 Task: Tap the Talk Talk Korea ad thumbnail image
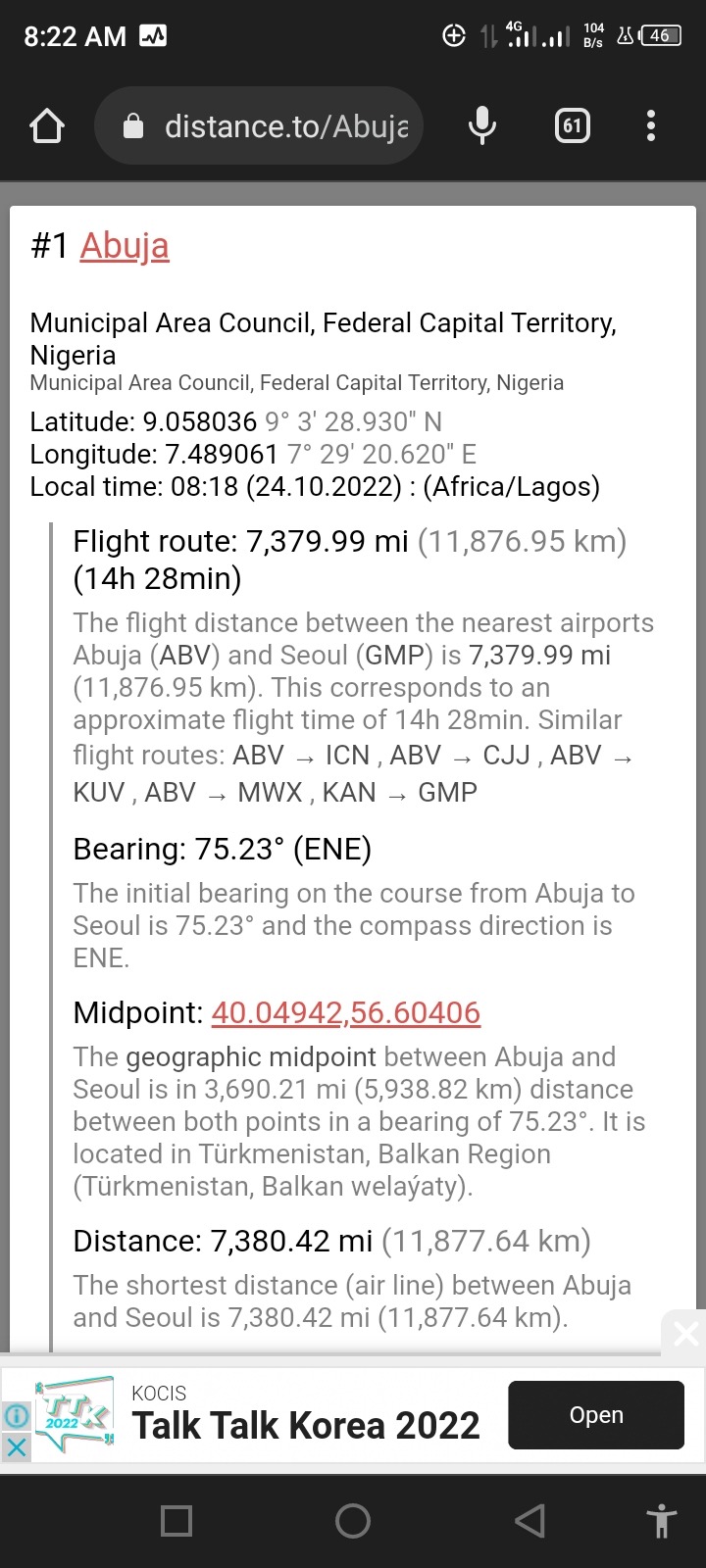coord(74,1414)
